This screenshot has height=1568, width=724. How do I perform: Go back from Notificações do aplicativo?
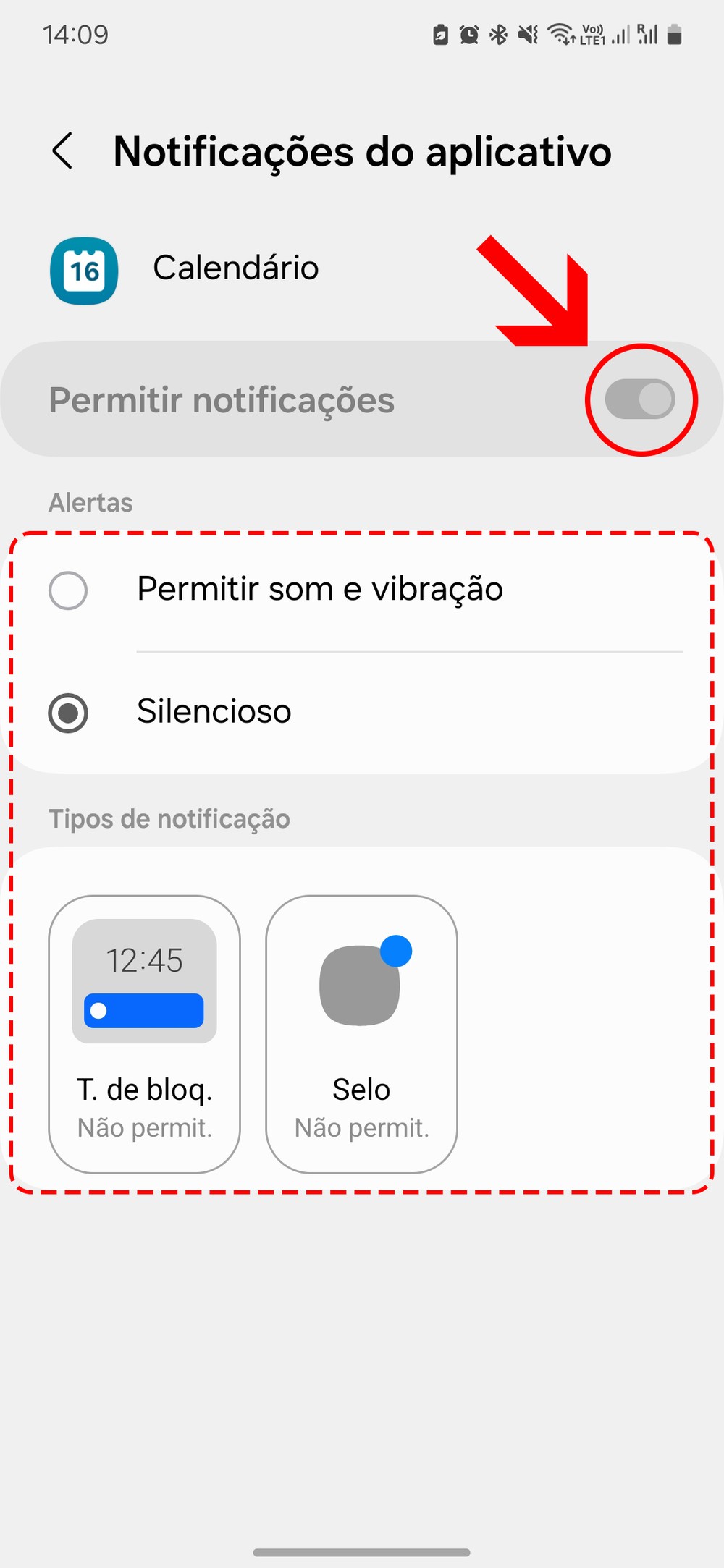(x=63, y=151)
